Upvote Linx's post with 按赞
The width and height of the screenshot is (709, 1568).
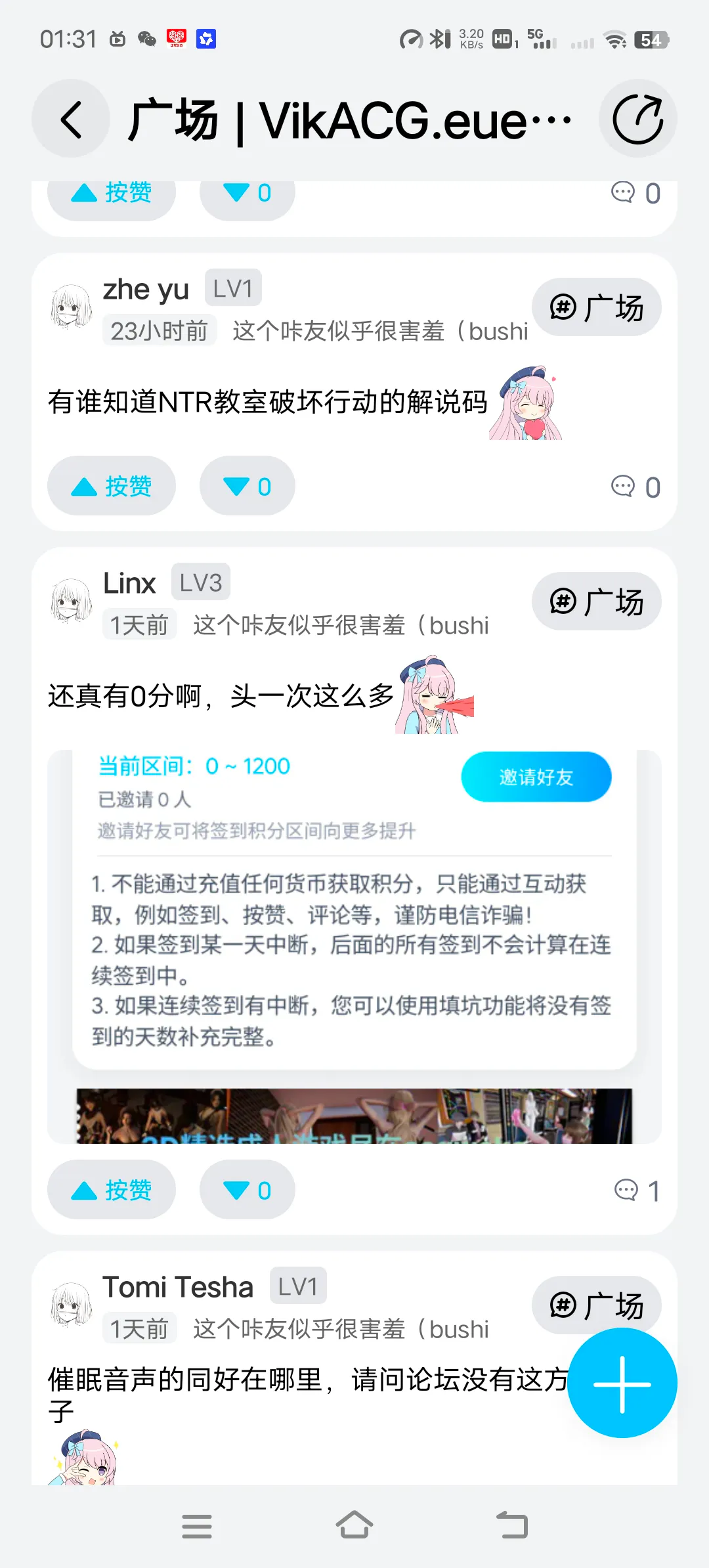tap(112, 1190)
